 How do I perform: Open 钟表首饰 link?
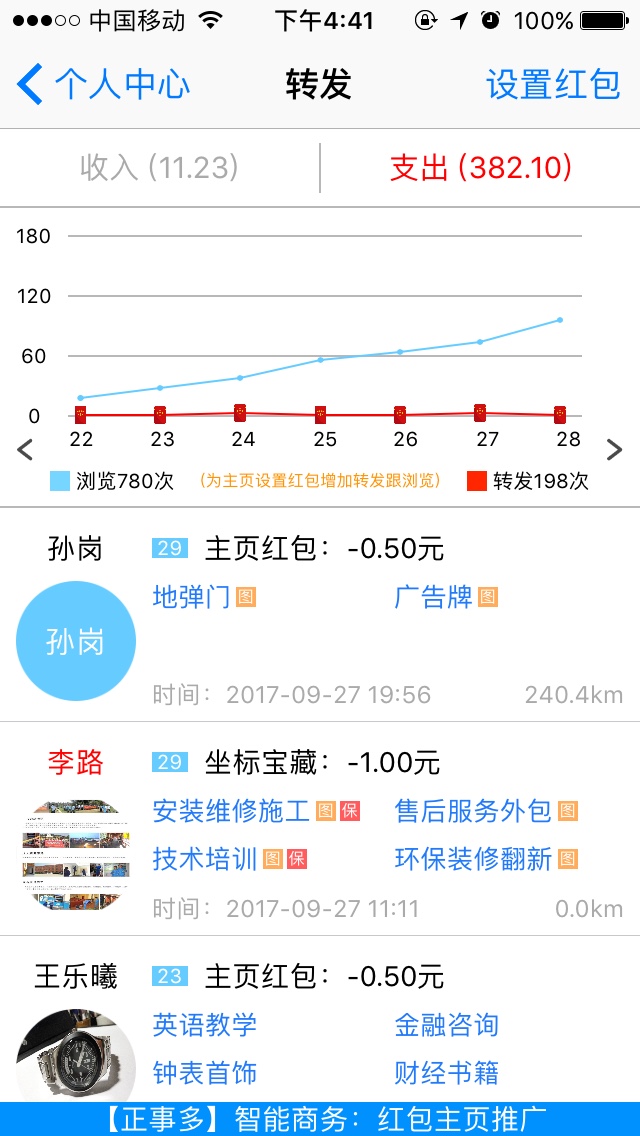[x=205, y=1073]
